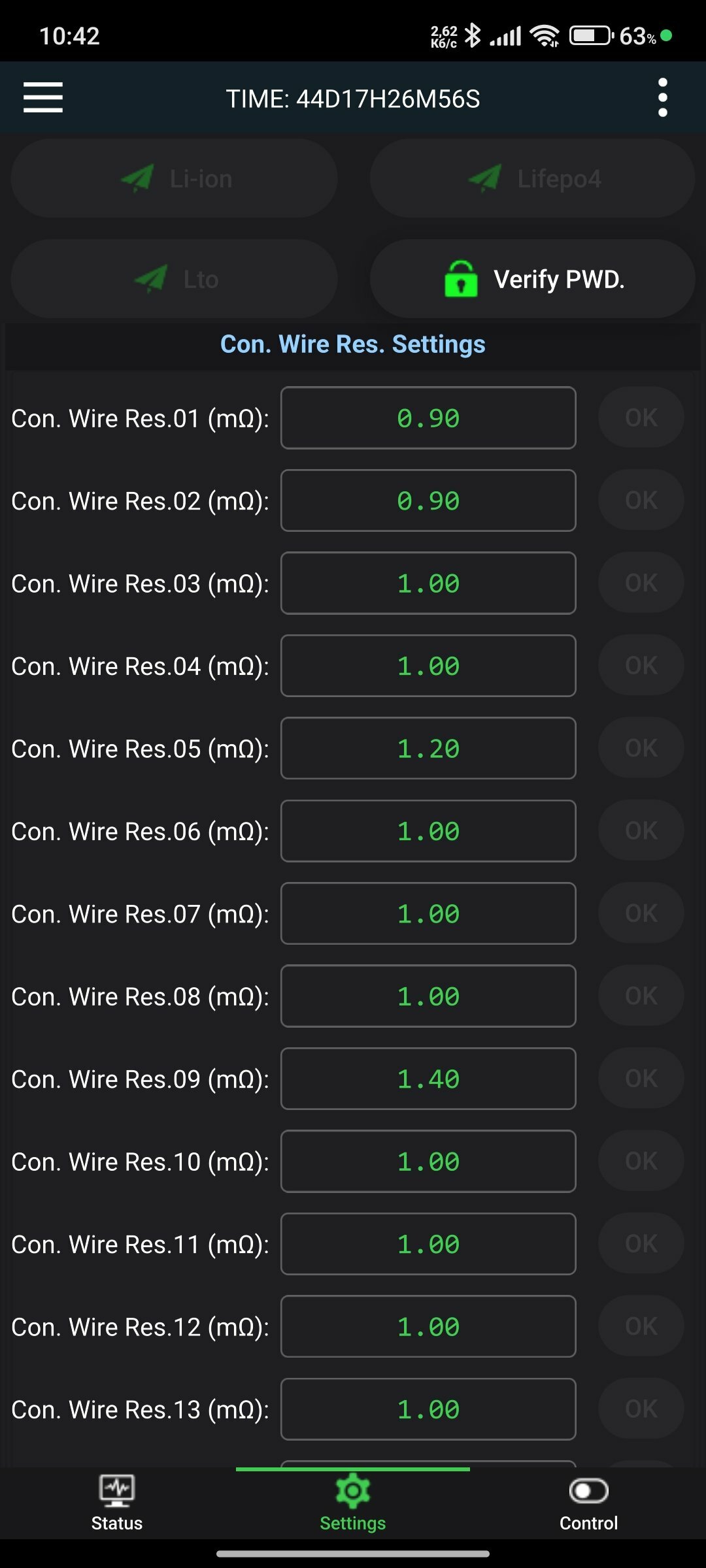Choose the Lto battery preset

[x=175, y=279]
